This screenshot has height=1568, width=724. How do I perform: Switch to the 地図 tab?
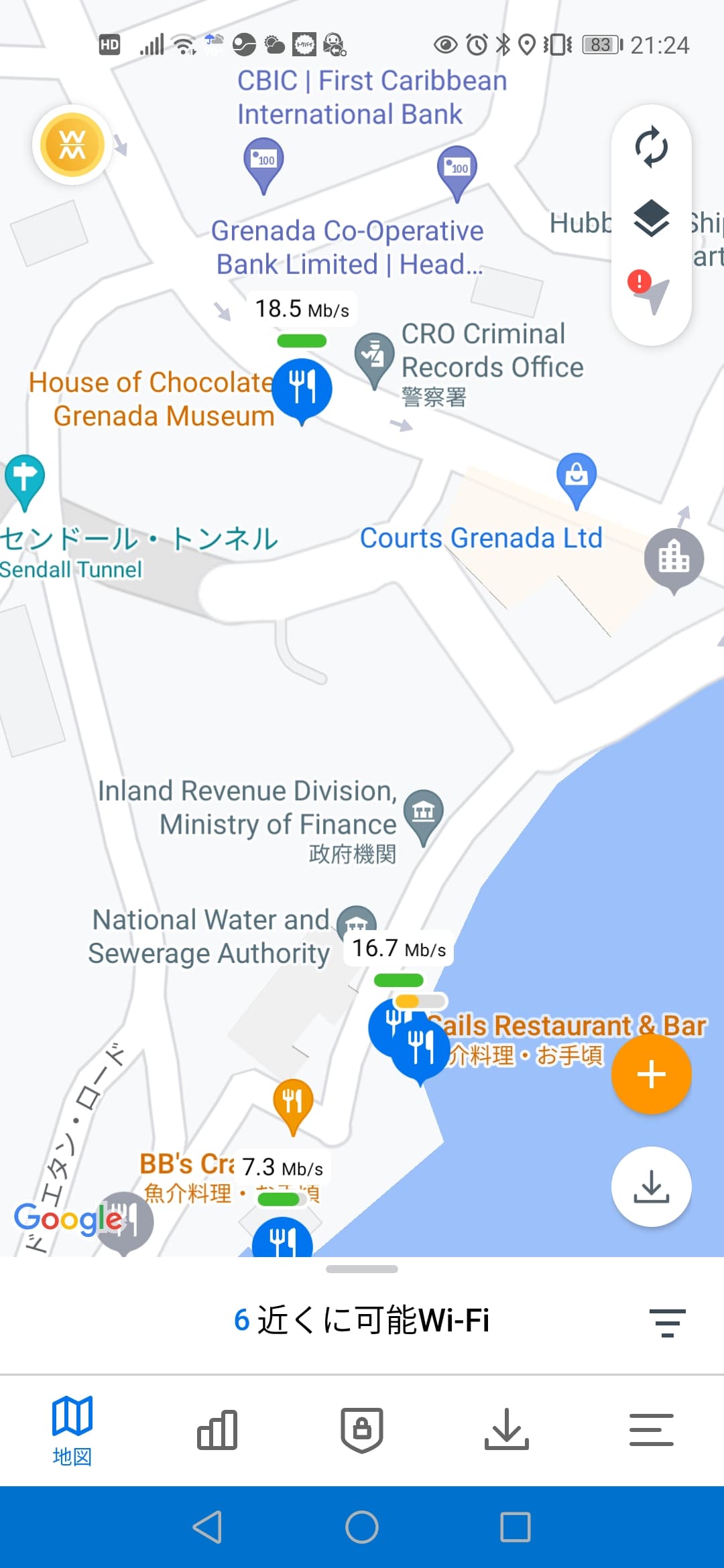click(72, 1430)
